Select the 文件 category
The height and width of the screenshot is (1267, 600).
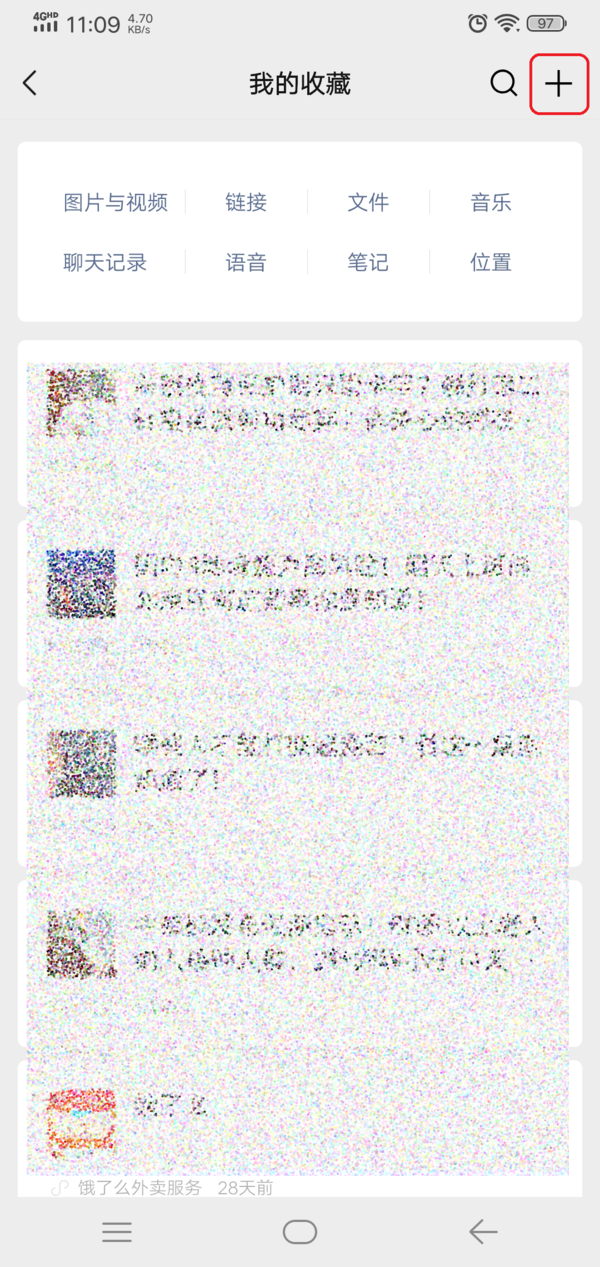click(x=368, y=203)
